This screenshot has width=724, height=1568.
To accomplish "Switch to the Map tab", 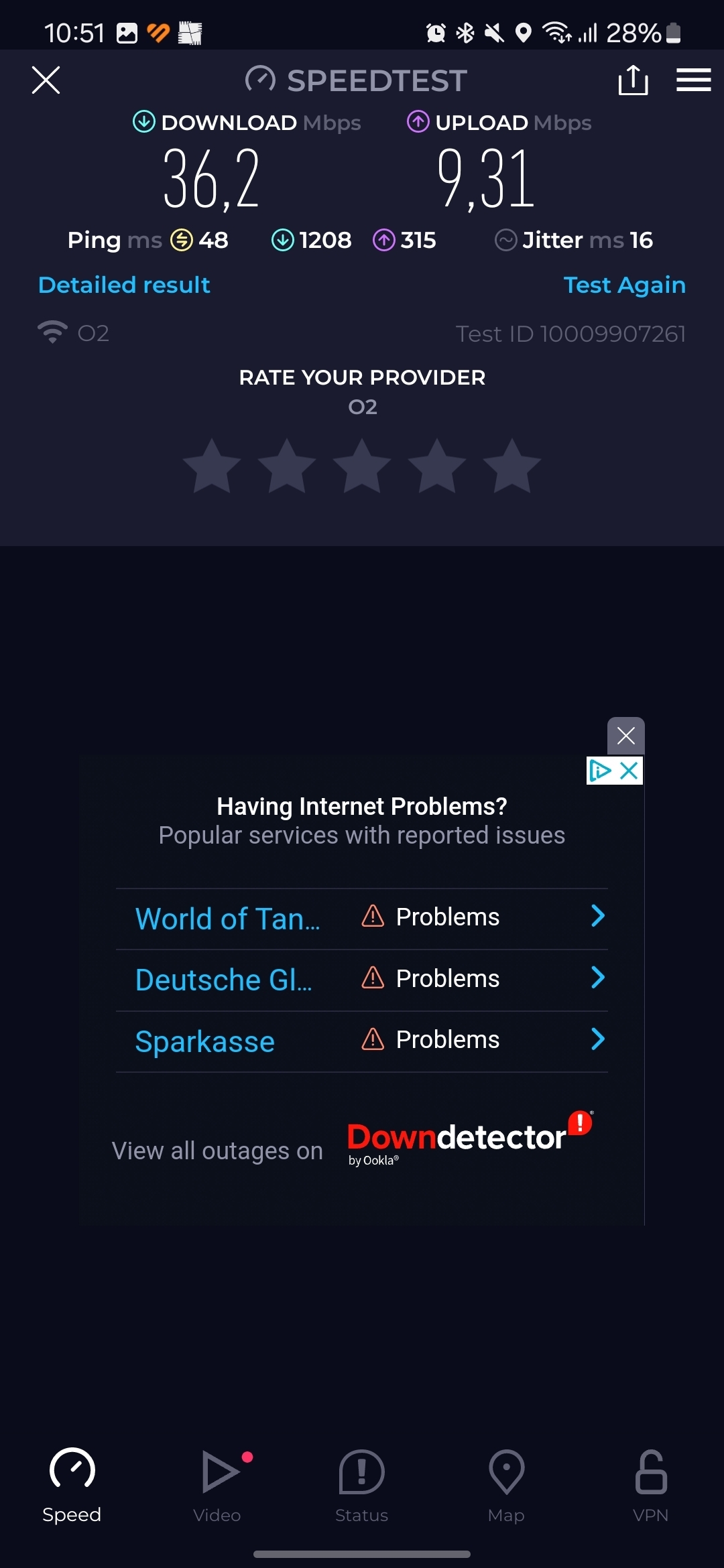I will tap(507, 1486).
